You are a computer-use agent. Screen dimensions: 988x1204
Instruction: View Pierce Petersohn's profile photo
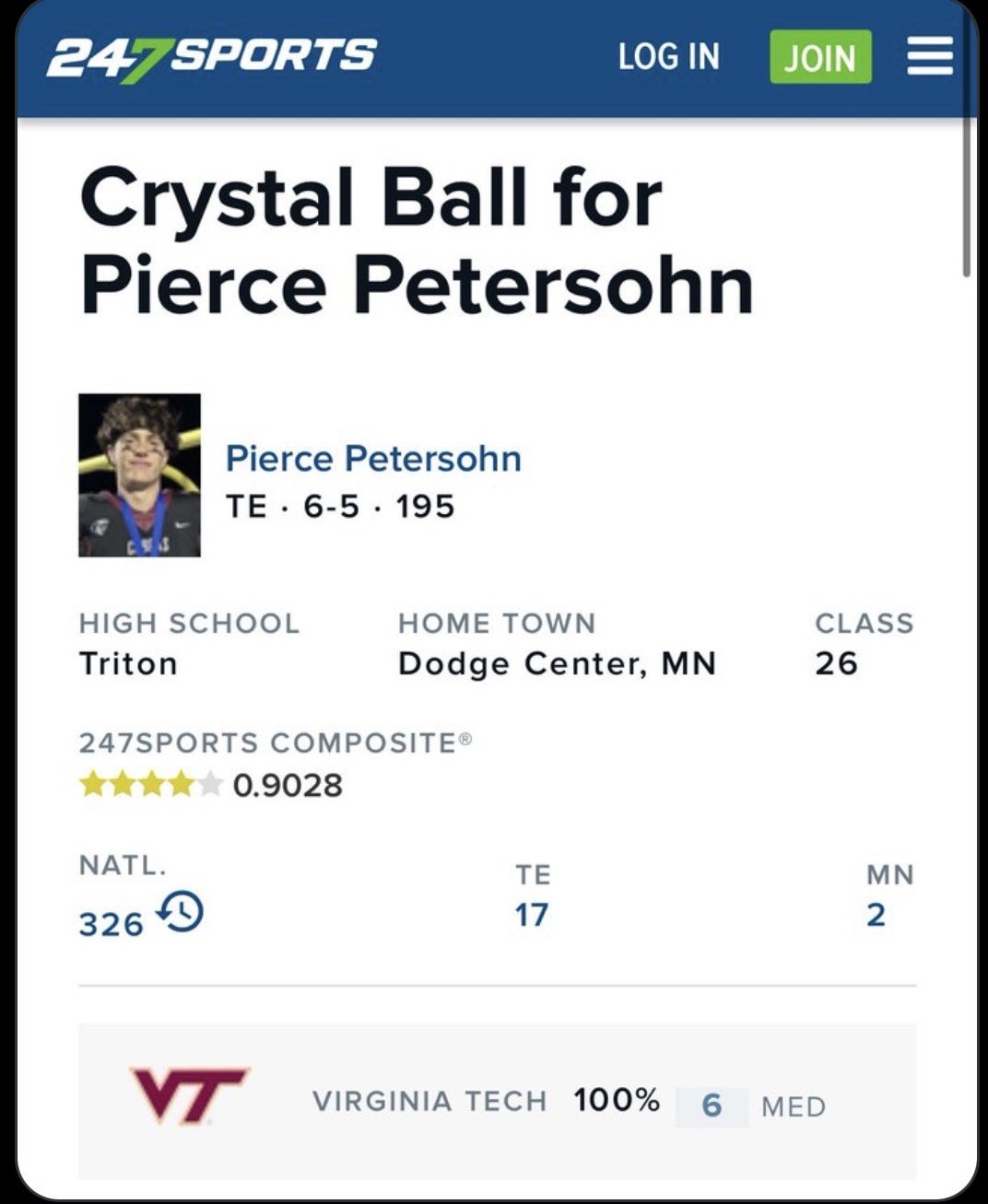pos(139,475)
